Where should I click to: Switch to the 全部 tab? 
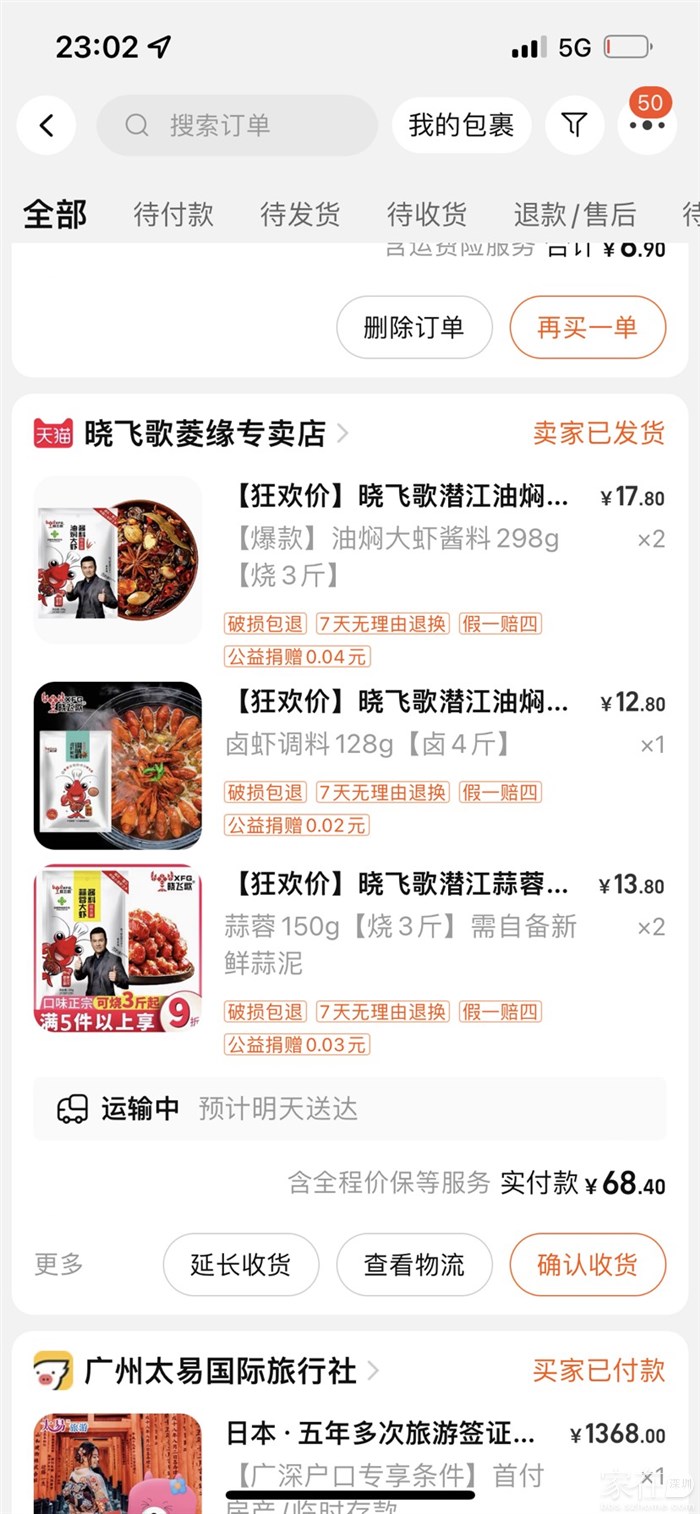pyautogui.click(x=55, y=214)
